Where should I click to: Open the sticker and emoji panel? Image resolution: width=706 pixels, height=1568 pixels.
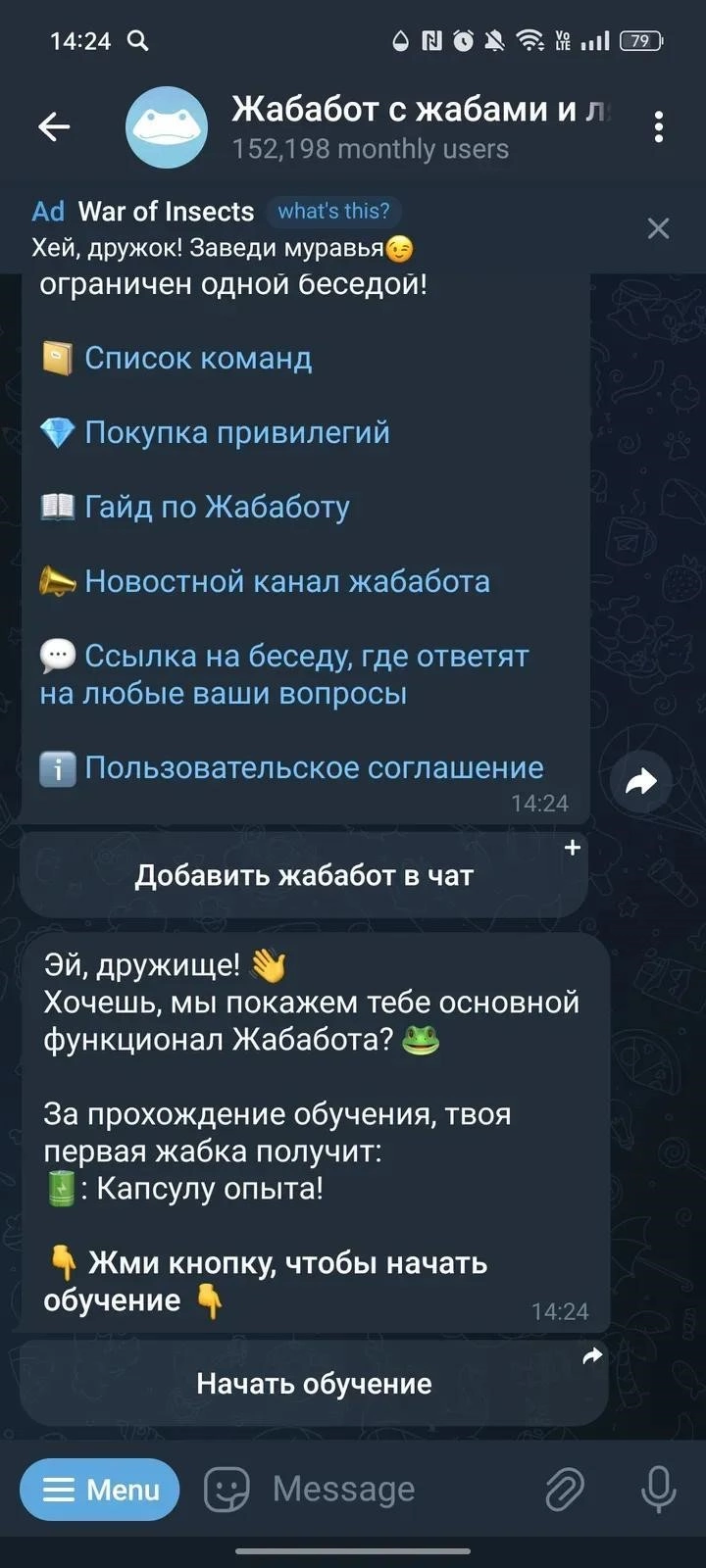pos(227,1490)
